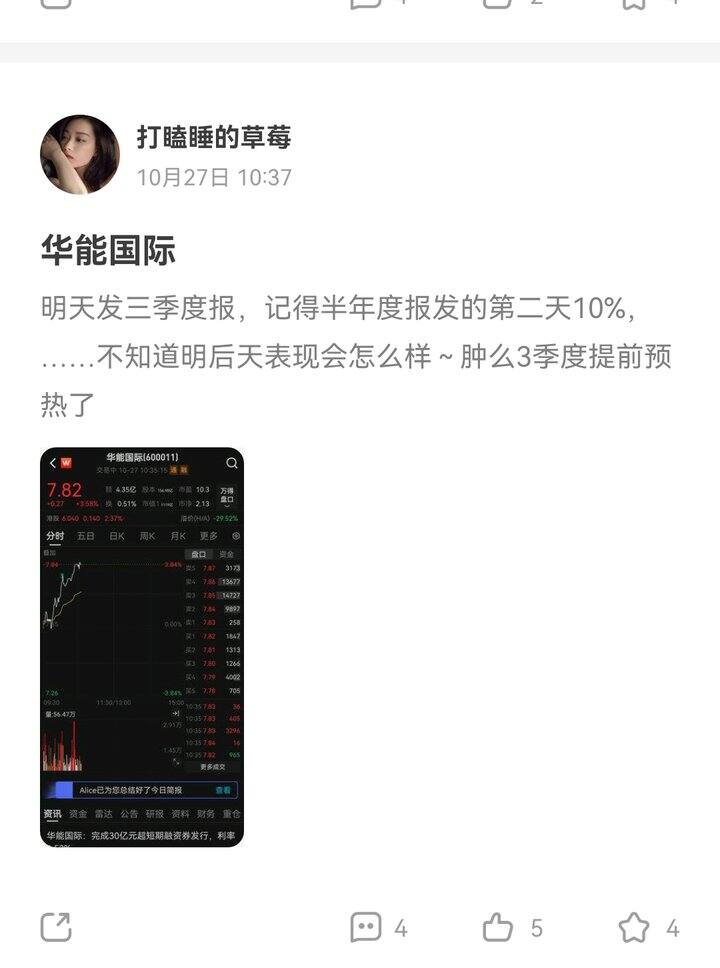720x968 pixels.
Task: Share the 华能国际 post
Action: 56,927
